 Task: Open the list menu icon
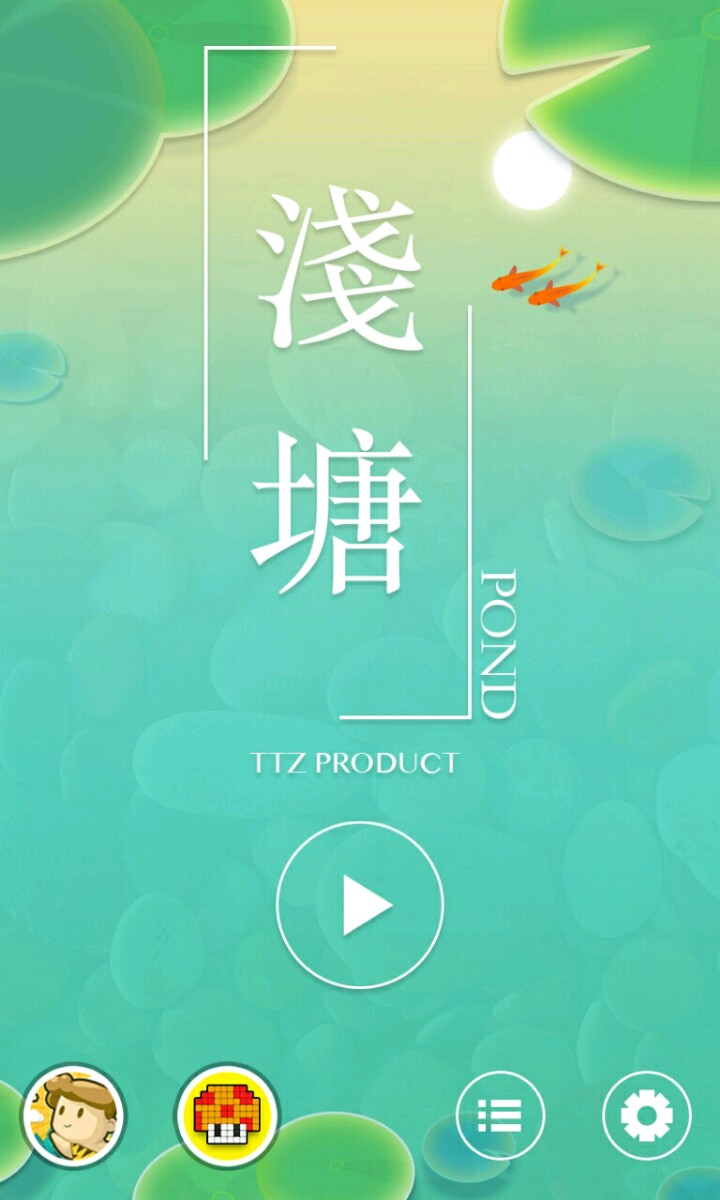[x=500, y=1115]
